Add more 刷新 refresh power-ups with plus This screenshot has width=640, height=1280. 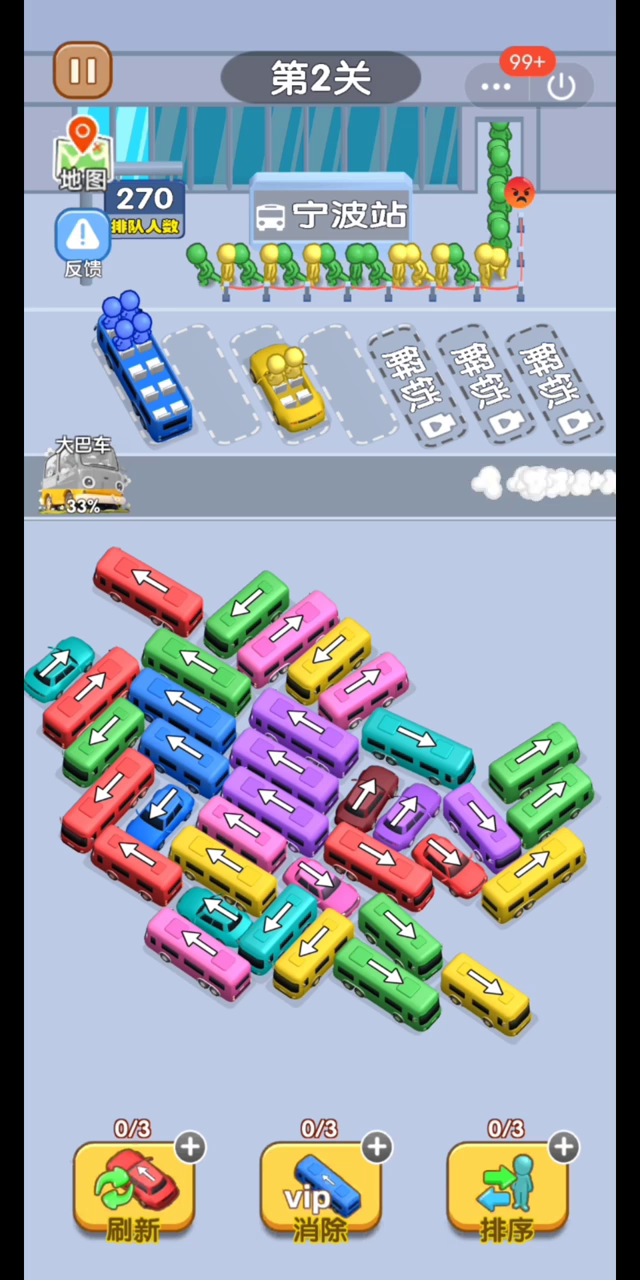[190, 1147]
